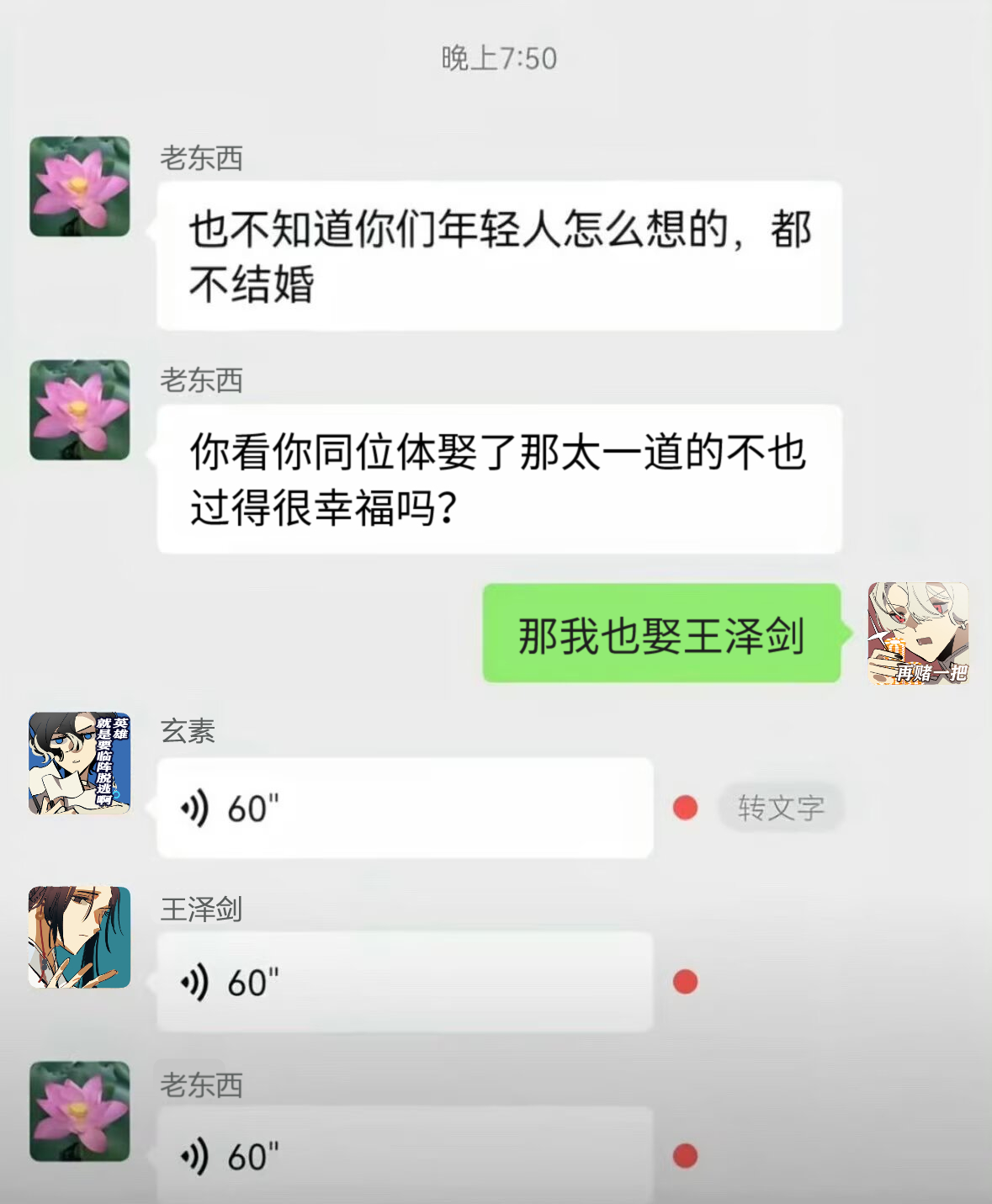Play 玄素's 60-second voice message
Screen dimensions: 992x1204
coord(404,809)
